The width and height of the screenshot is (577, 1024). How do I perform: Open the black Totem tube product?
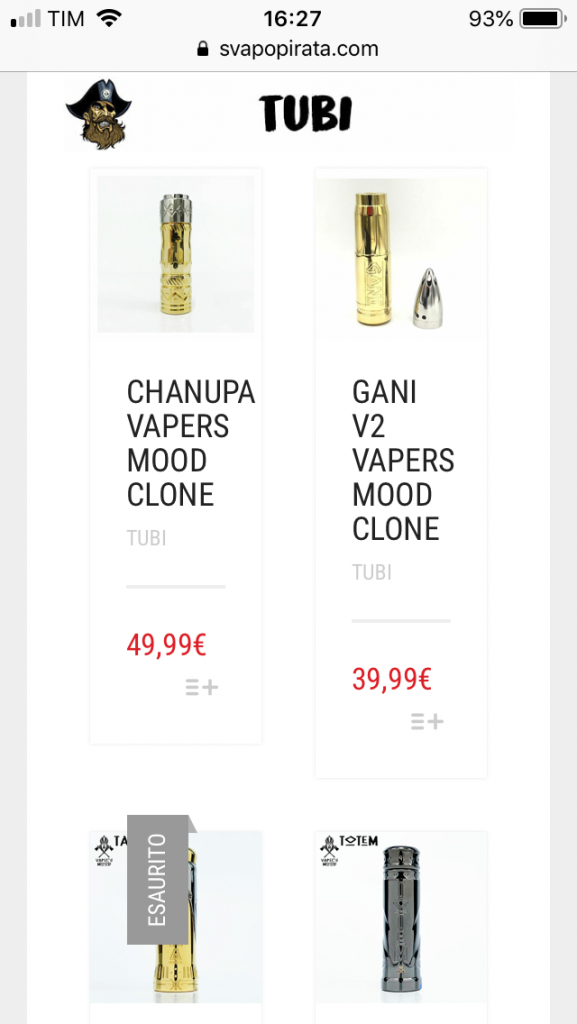tap(401, 917)
